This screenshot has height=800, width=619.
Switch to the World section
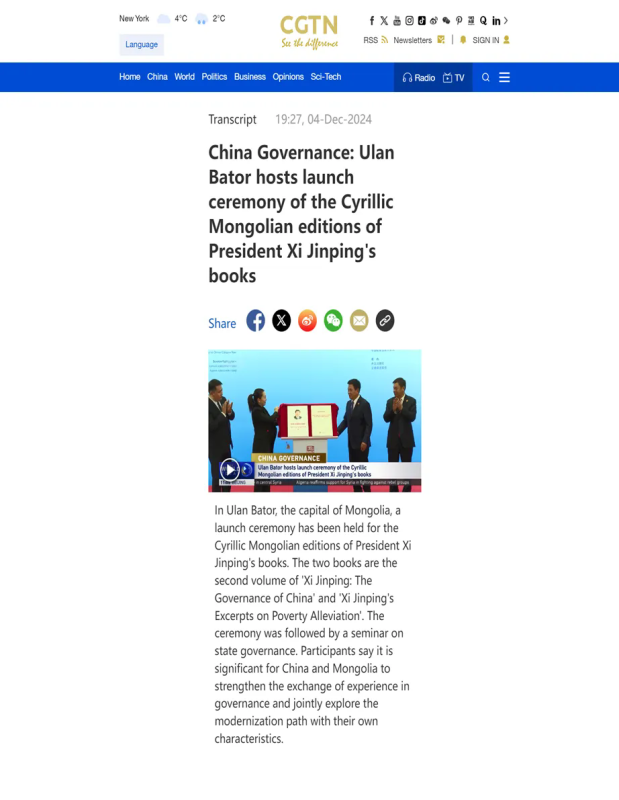(x=184, y=77)
